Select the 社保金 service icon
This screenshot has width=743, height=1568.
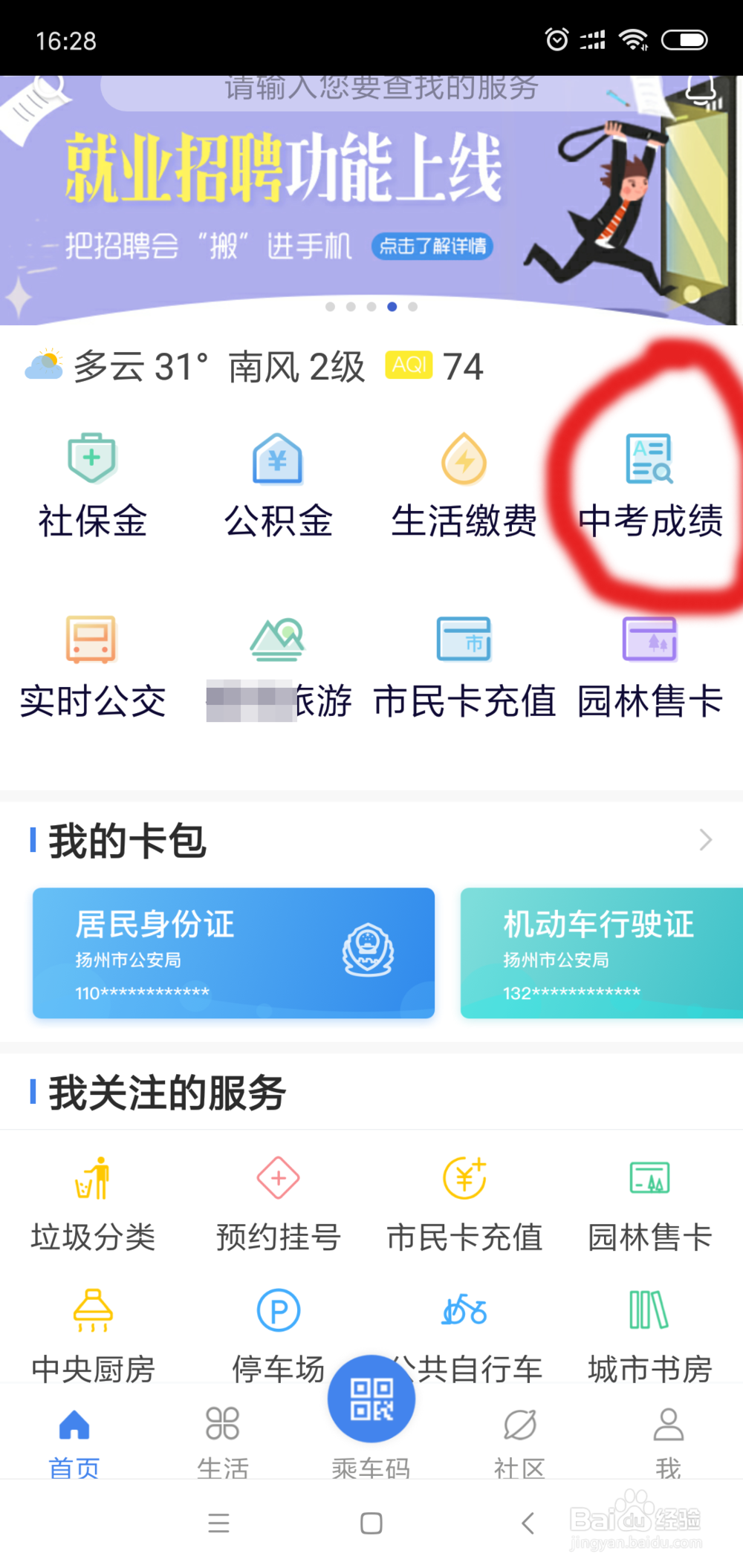pos(93,483)
